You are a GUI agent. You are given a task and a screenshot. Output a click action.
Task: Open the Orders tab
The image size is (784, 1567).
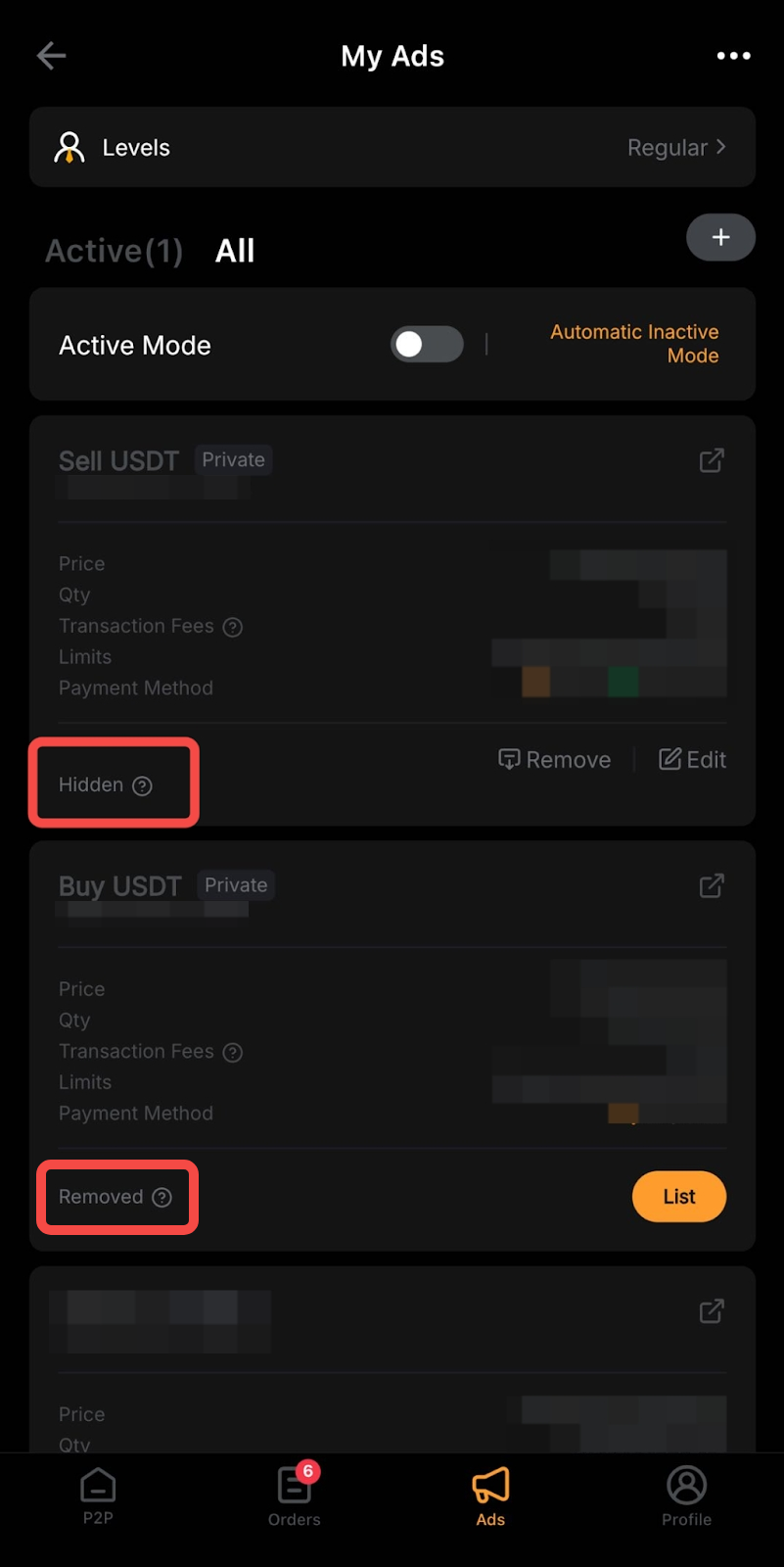coord(294,1496)
